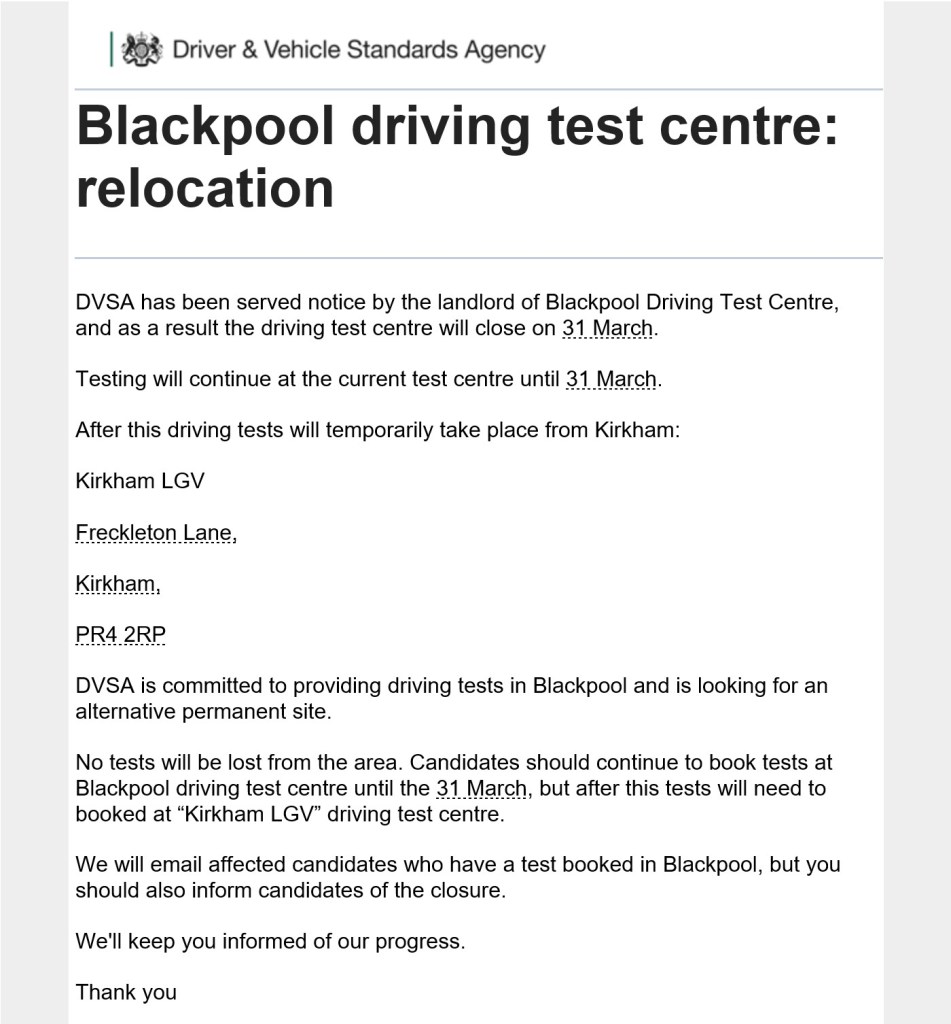Screen dimensions: 951x1024
Task: Open 31 March date in the 'No tests' paragraph
Action: (x=482, y=788)
